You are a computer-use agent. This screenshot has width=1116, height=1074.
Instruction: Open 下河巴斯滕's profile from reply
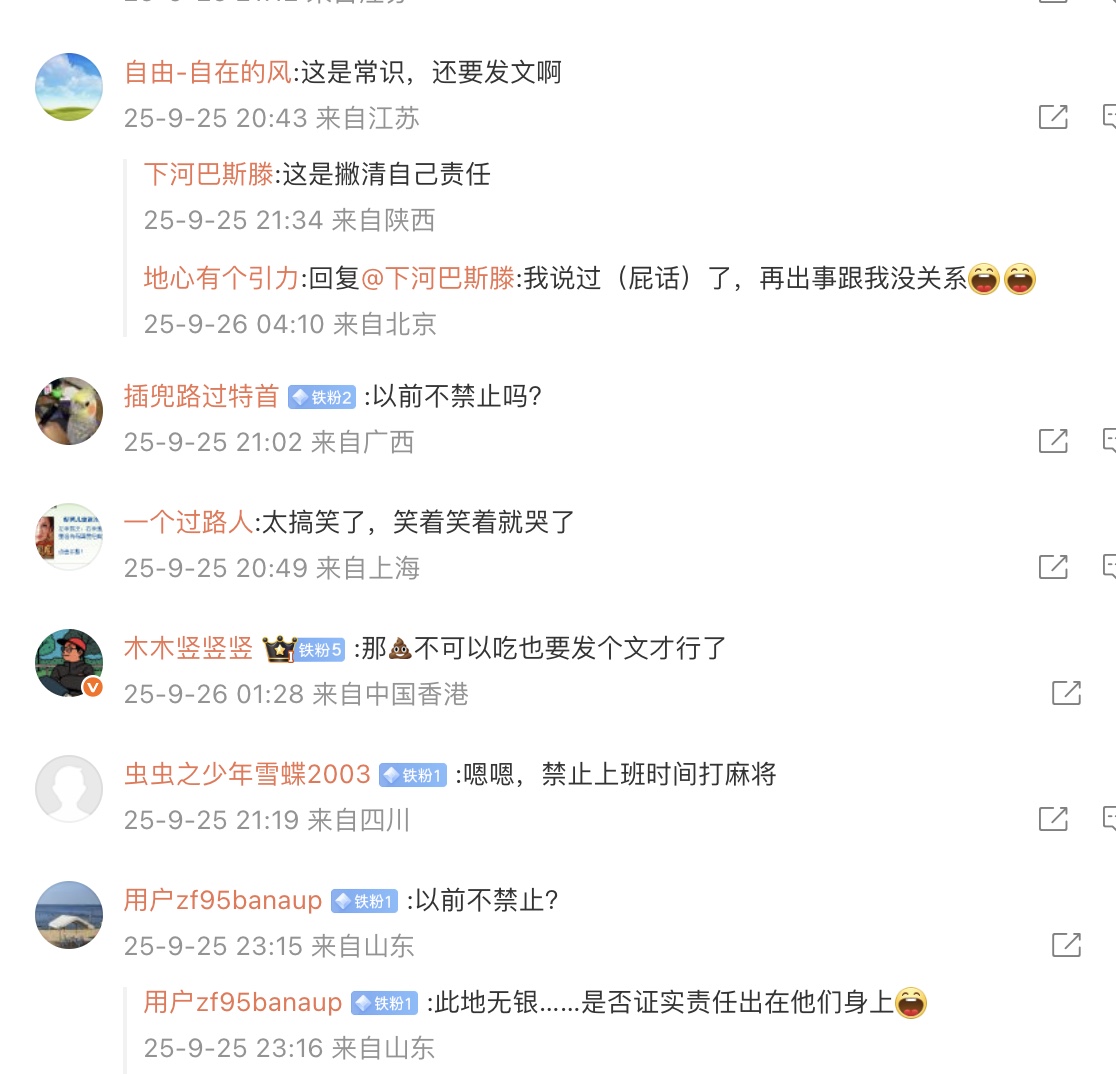pyautogui.click(x=208, y=175)
